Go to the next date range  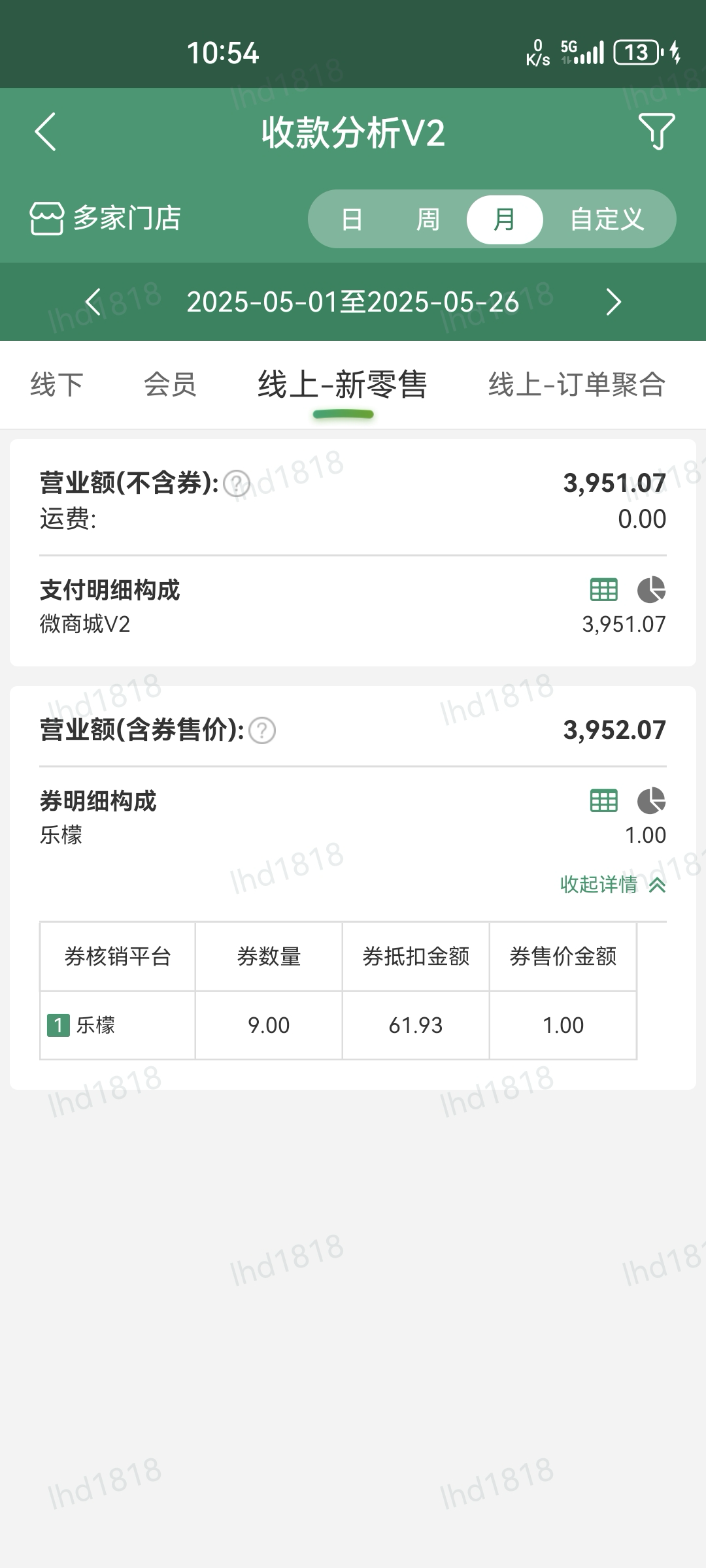pos(613,302)
